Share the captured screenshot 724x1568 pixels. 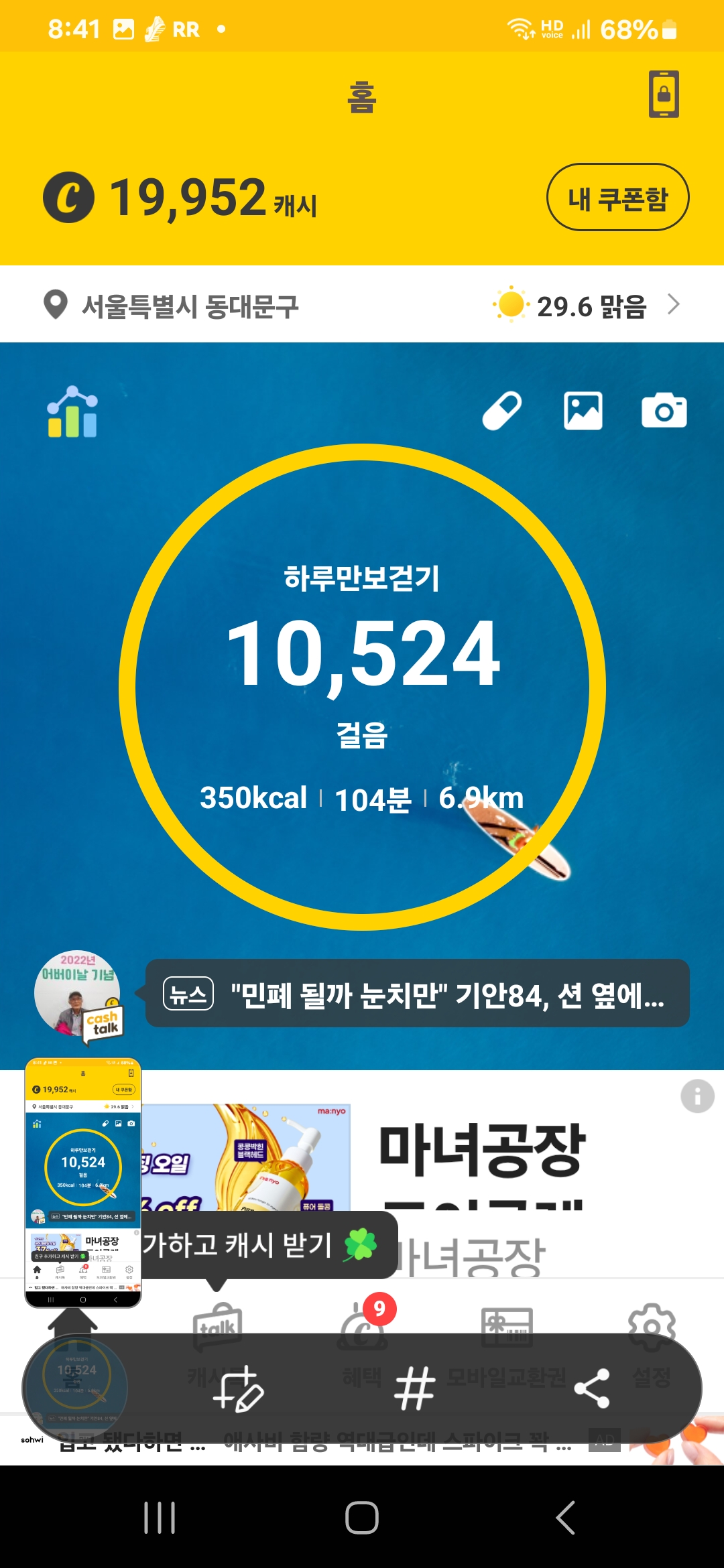pyautogui.click(x=592, y=1389)
